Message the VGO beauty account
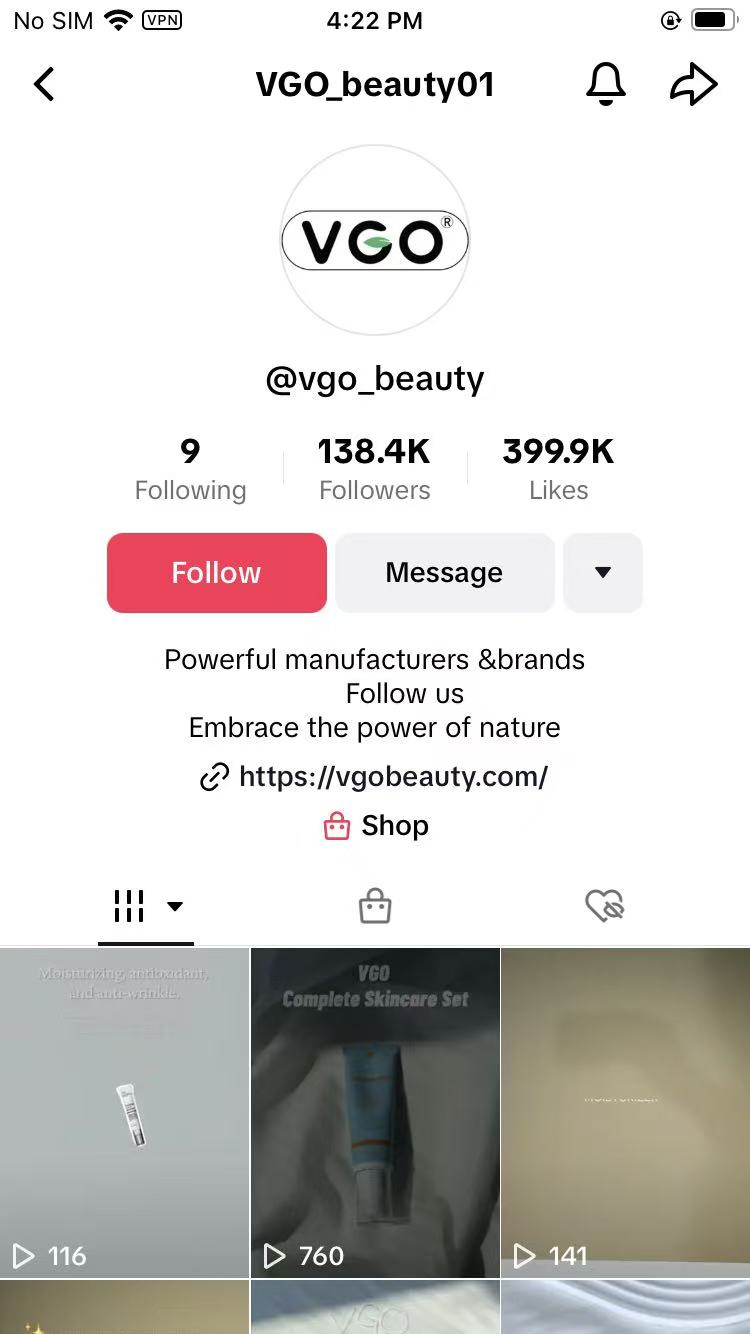 [444, 573]
